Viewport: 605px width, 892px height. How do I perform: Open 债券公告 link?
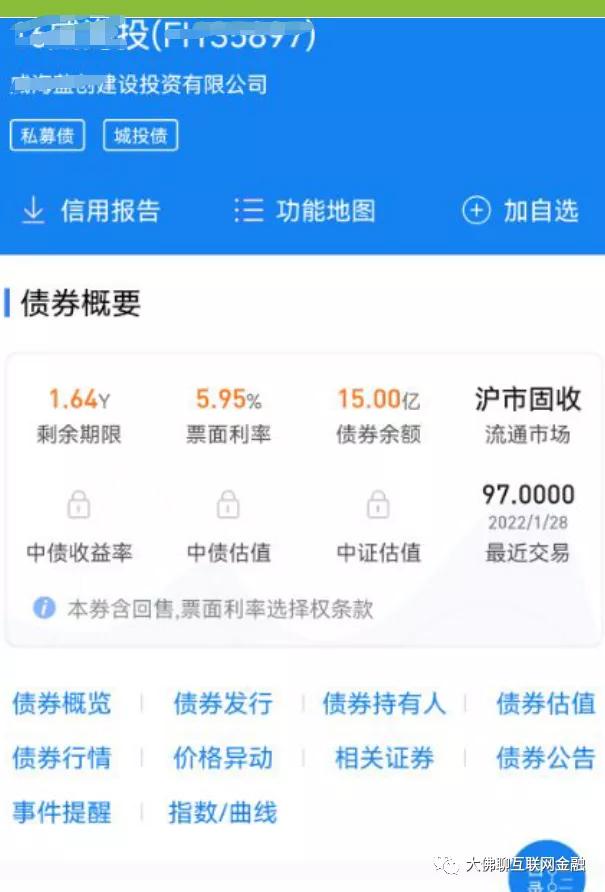coord(545,758)
